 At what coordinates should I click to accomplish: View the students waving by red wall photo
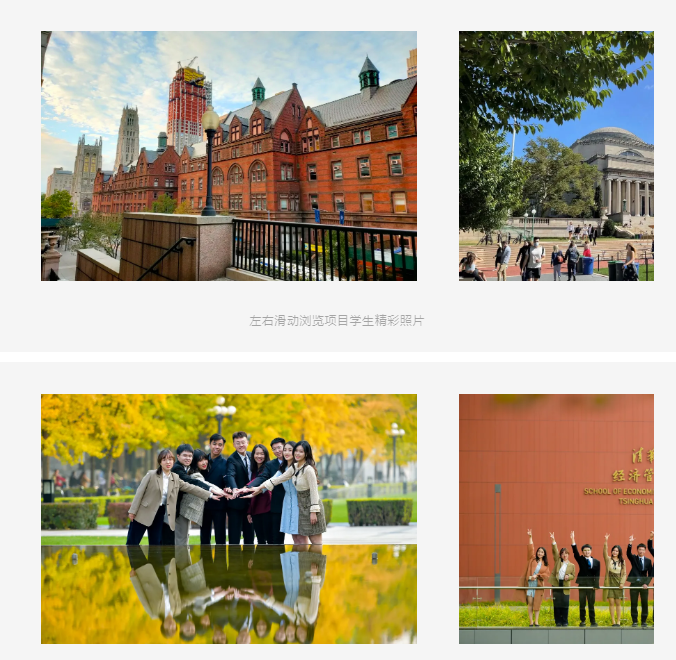pos(556,518)
